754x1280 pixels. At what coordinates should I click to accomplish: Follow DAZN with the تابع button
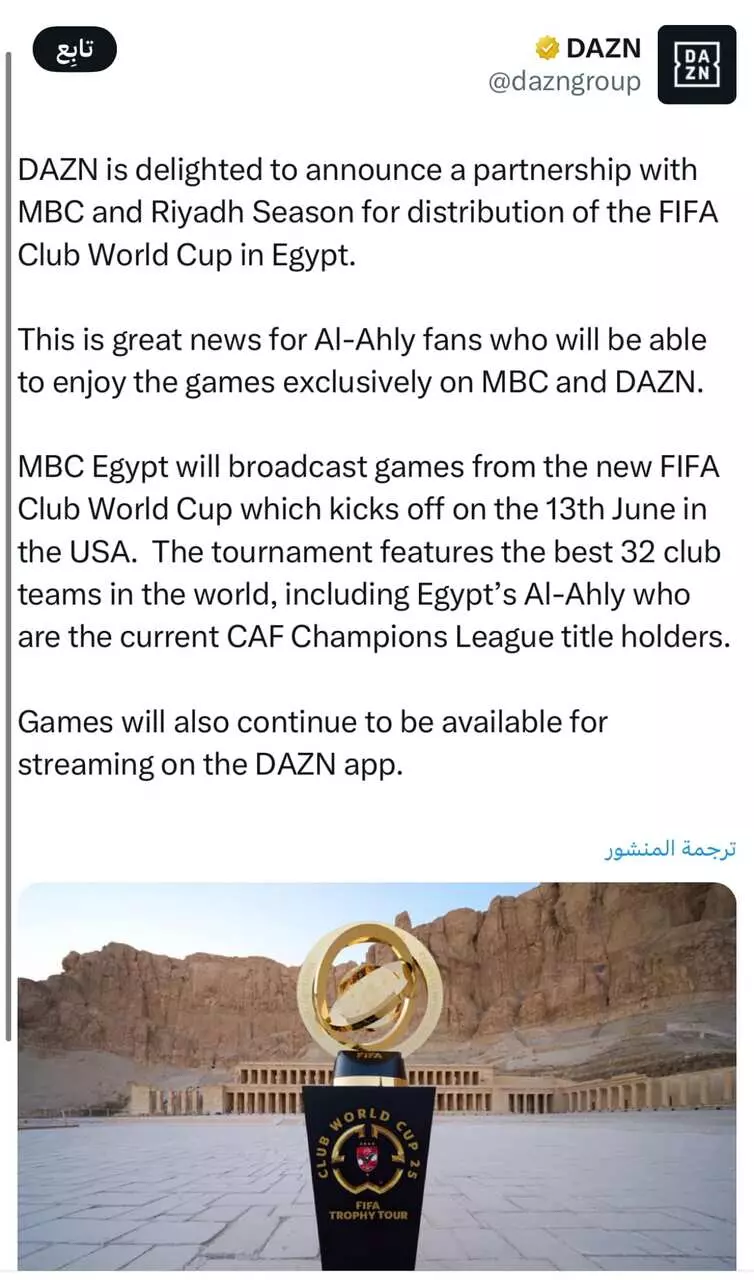pyautogui.click(x=74, y=50)
